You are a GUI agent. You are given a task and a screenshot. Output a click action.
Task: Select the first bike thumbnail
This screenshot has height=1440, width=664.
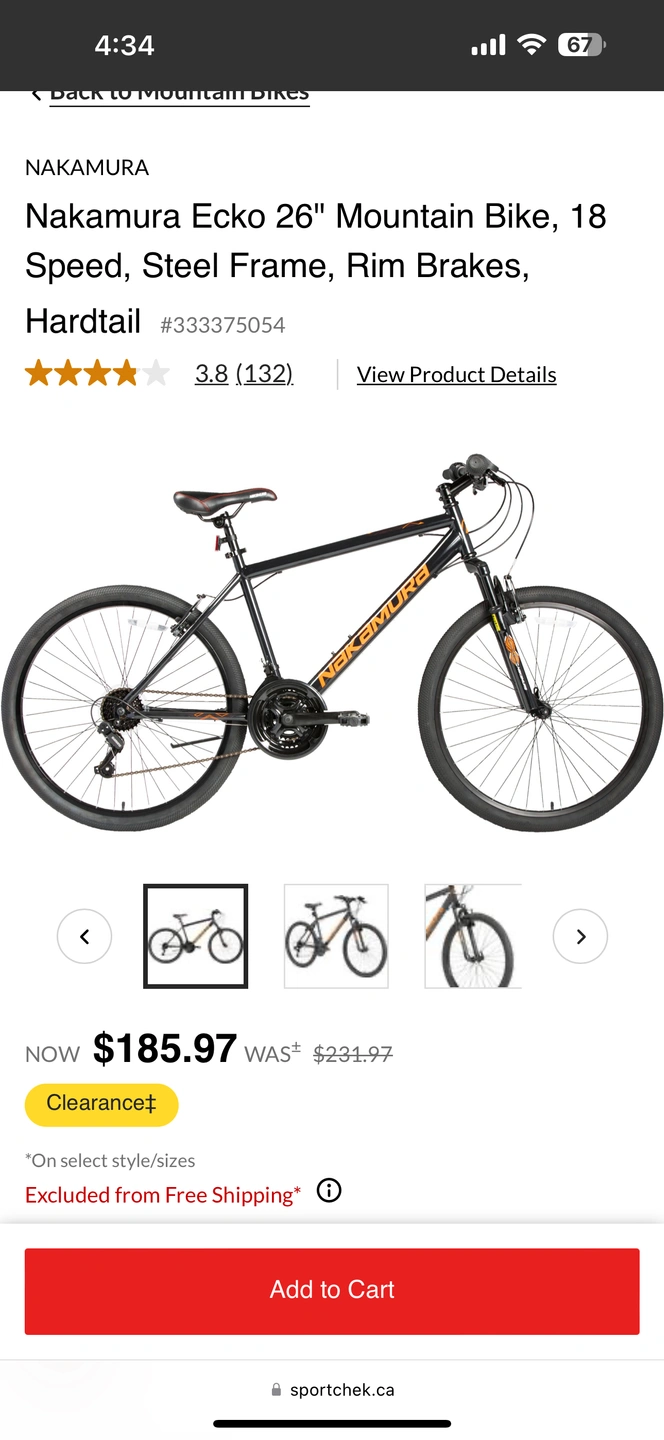[196, 937]
